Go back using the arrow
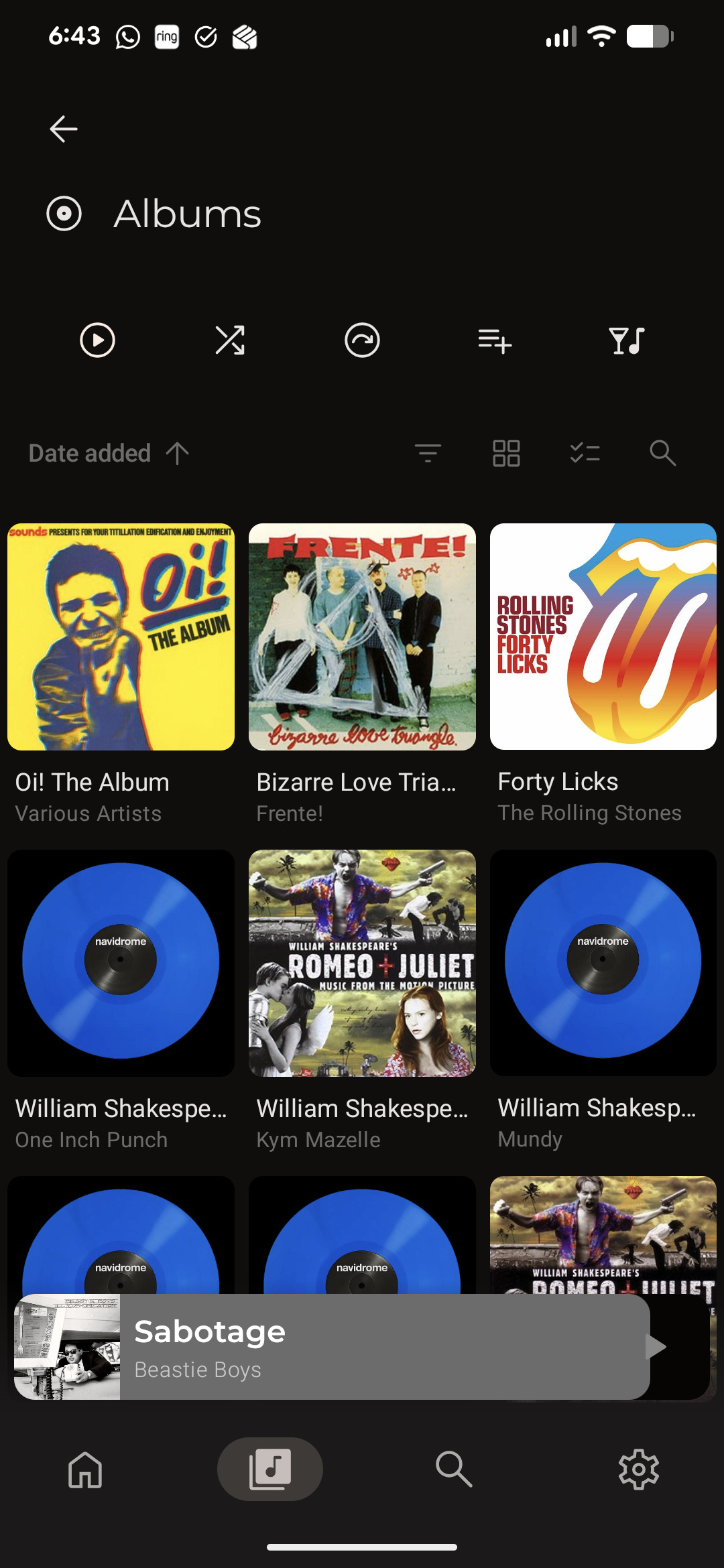This screenshot has width=724, height=1568. click(x=64, y=129)
